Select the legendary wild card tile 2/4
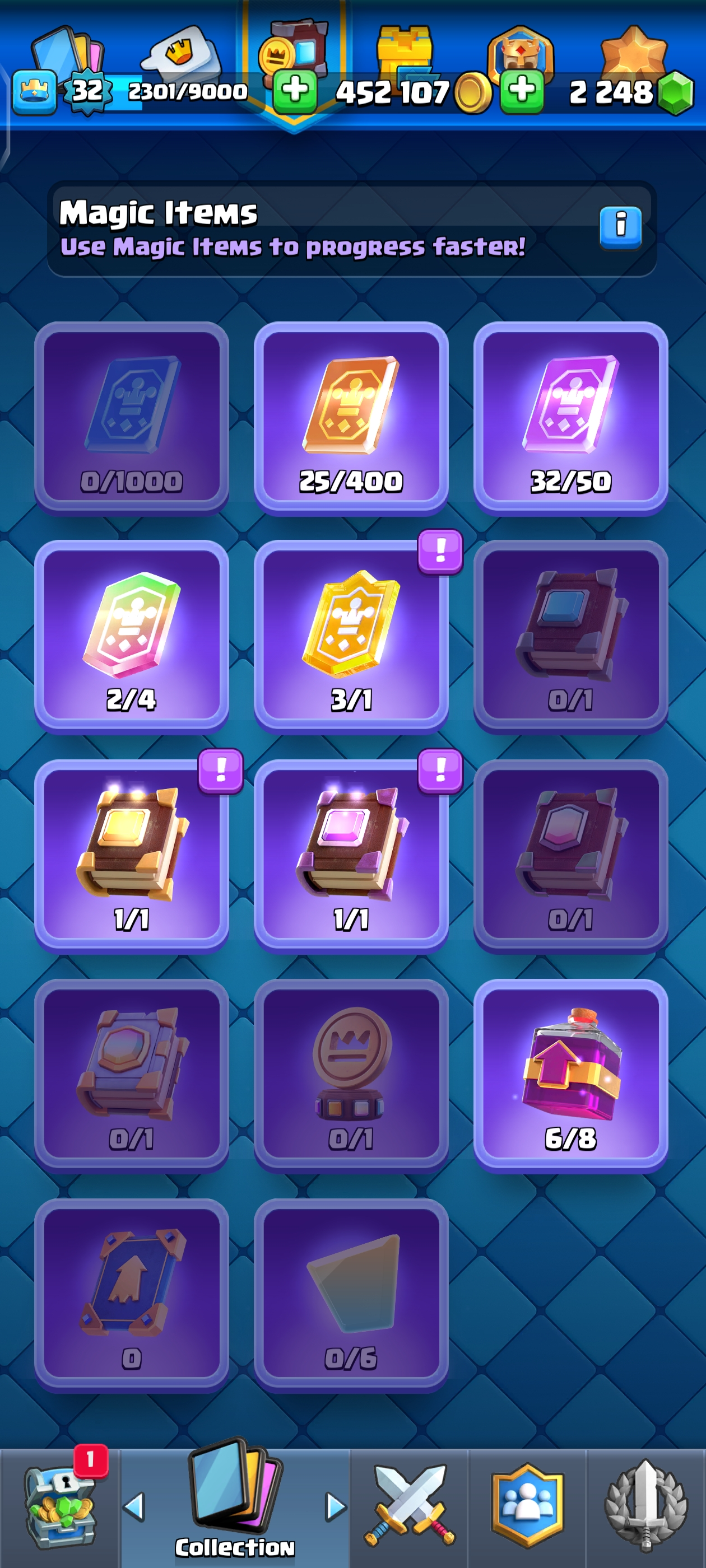 click(x=132, y=637)
